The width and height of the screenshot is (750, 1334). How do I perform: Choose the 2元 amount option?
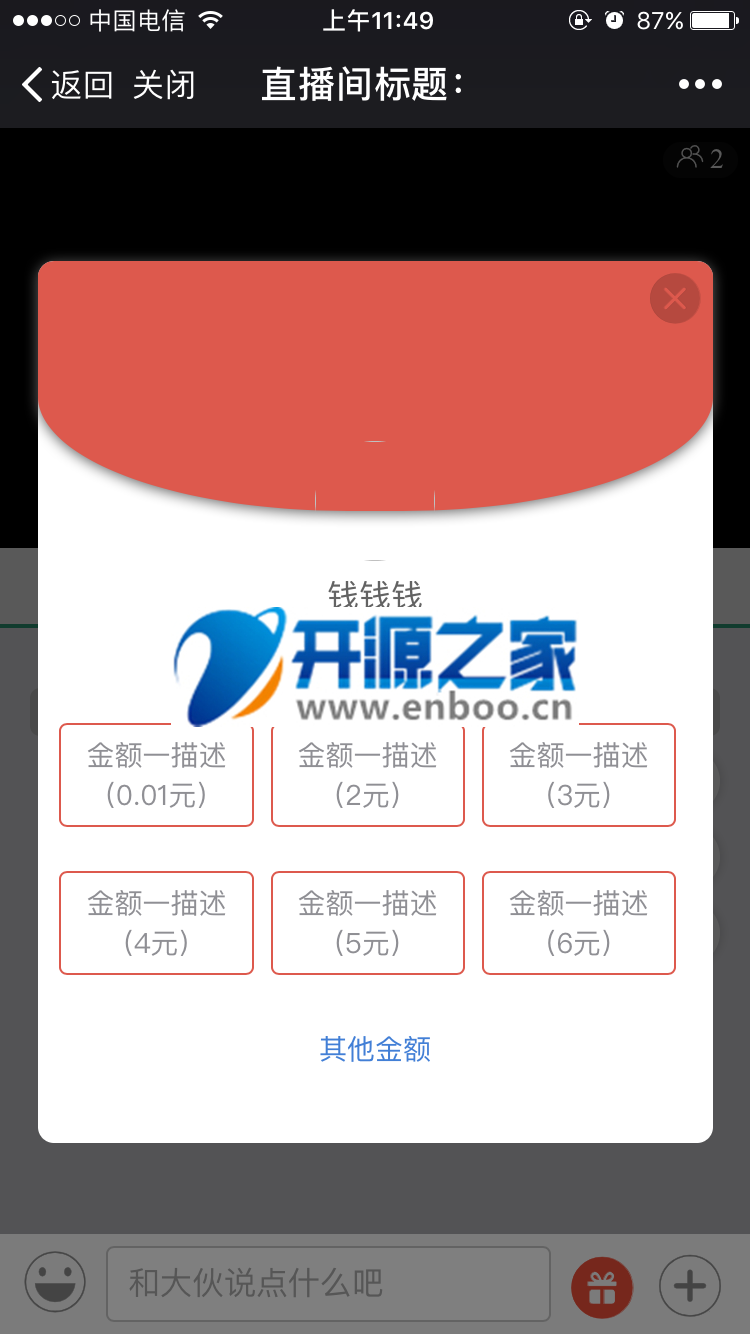point(368,775)
